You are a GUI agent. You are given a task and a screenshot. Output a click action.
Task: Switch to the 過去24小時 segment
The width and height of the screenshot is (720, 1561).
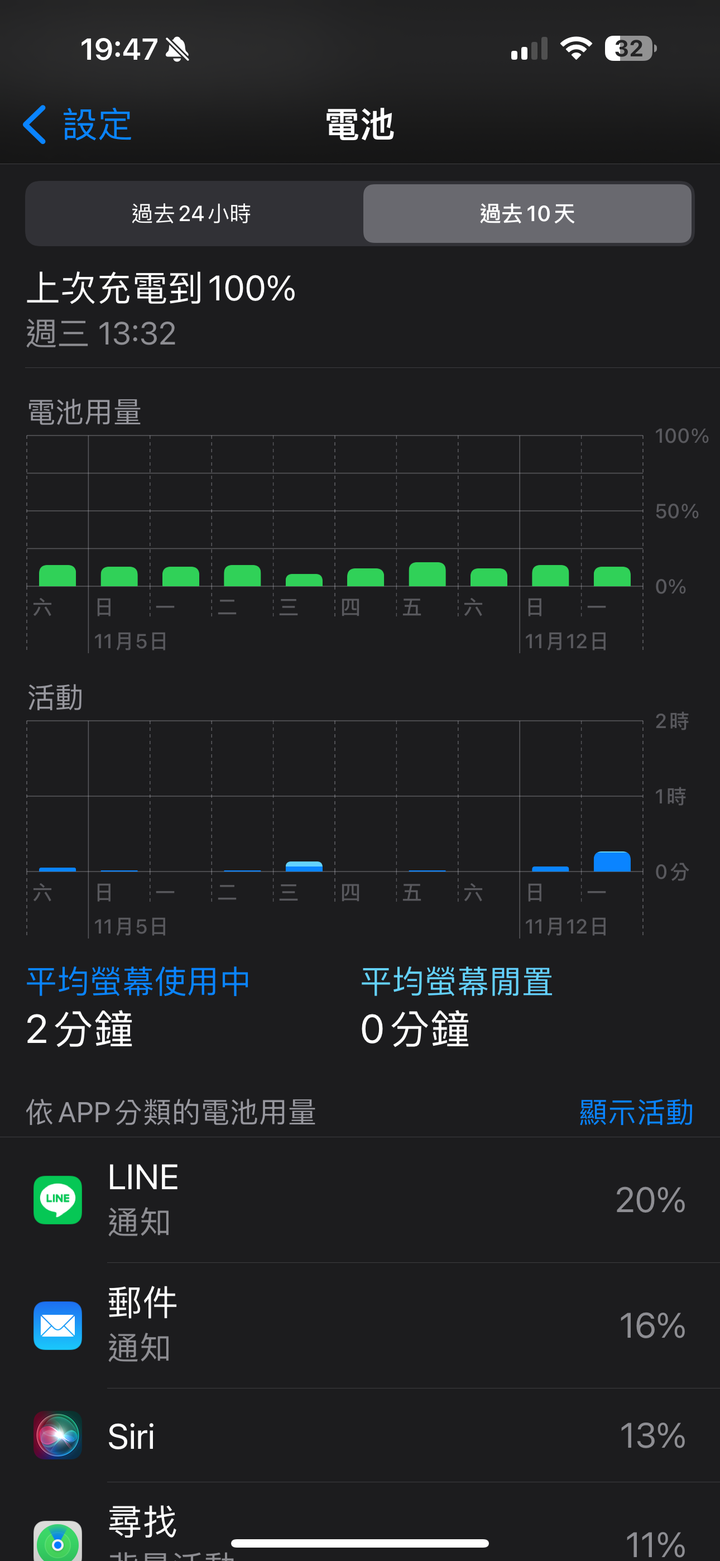click(192, 213)
